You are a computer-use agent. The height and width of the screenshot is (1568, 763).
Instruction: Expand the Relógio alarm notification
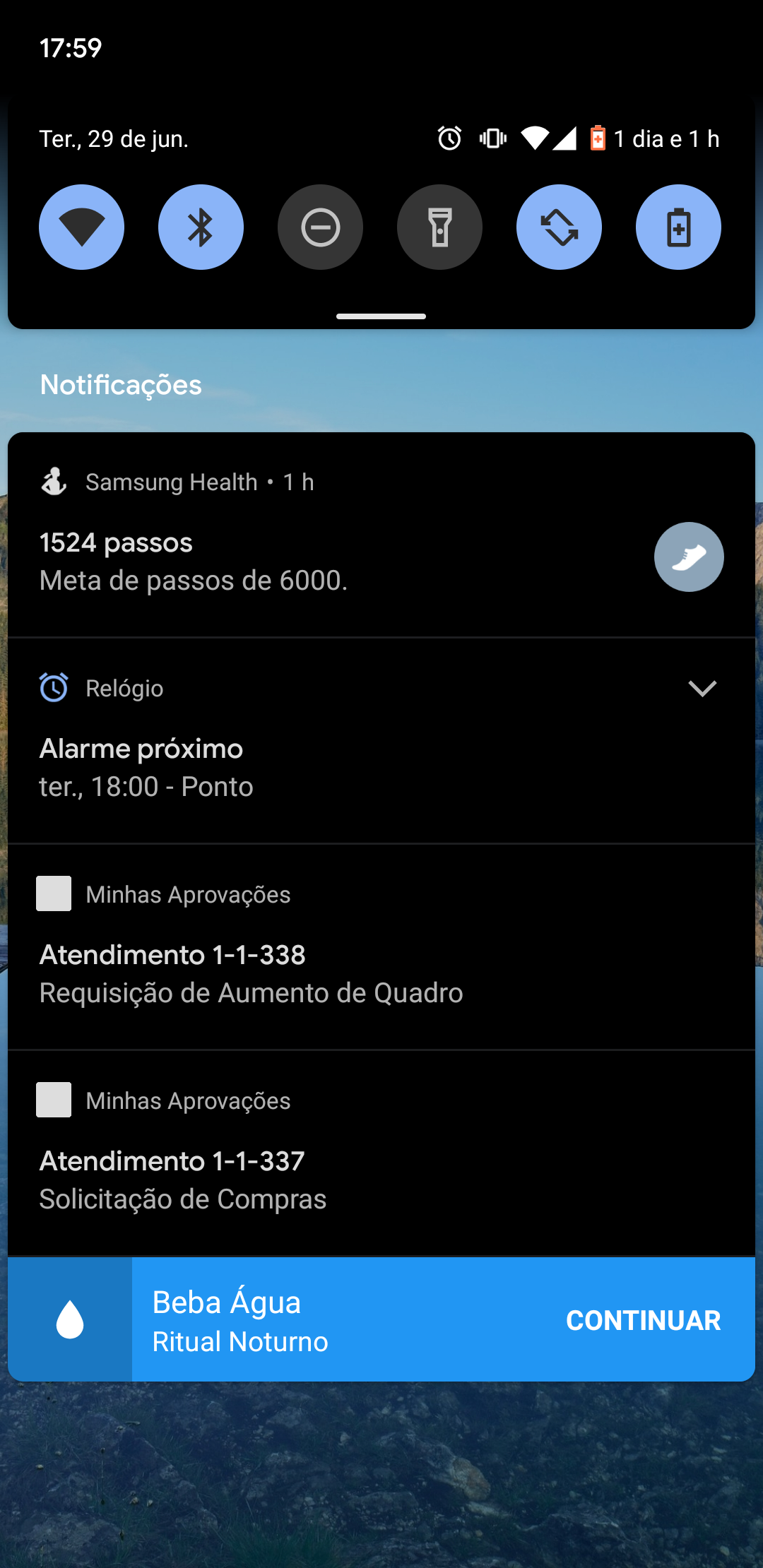[702, 688]
